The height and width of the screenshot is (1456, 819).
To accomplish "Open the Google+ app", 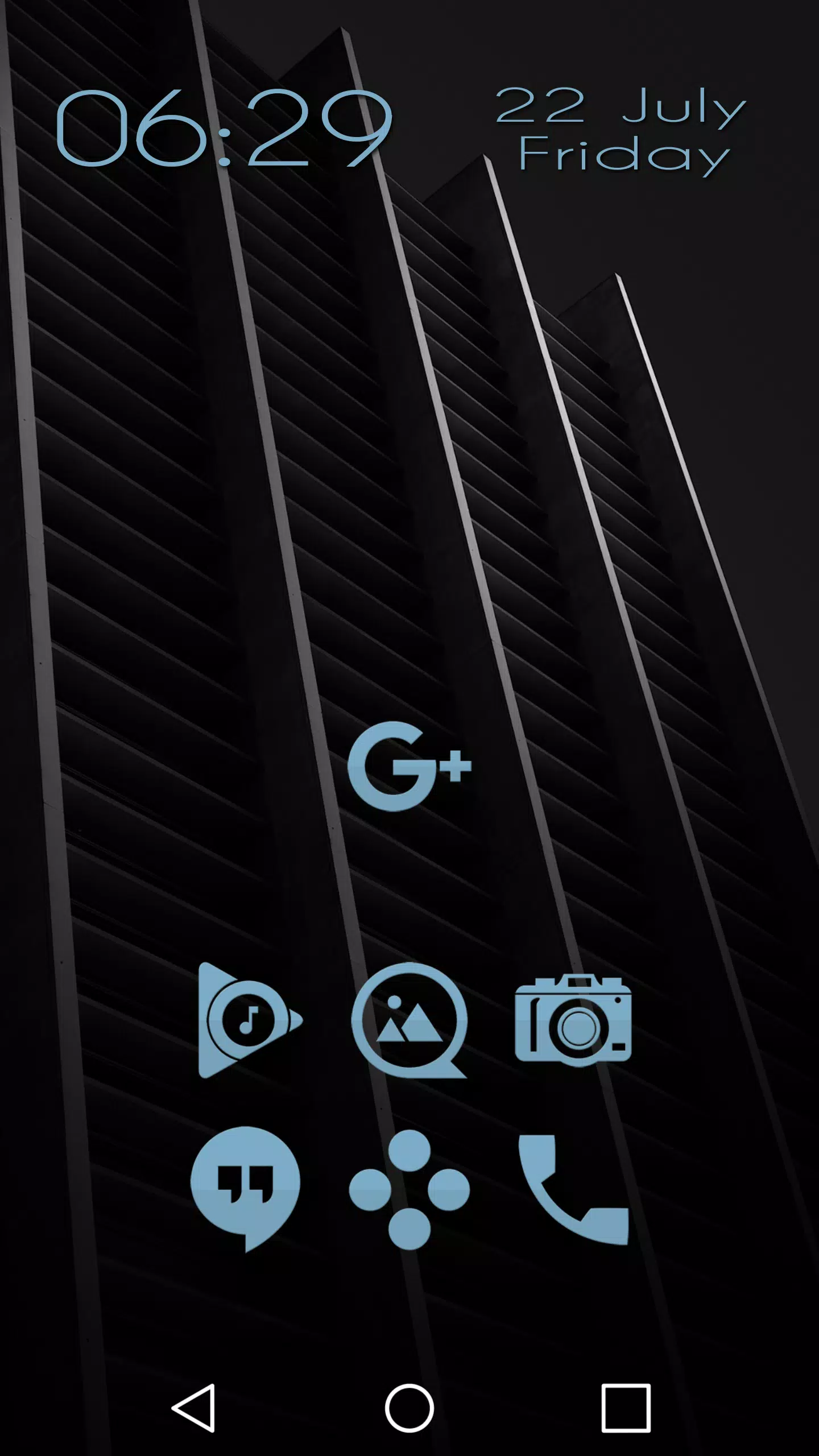I will 409,766.
